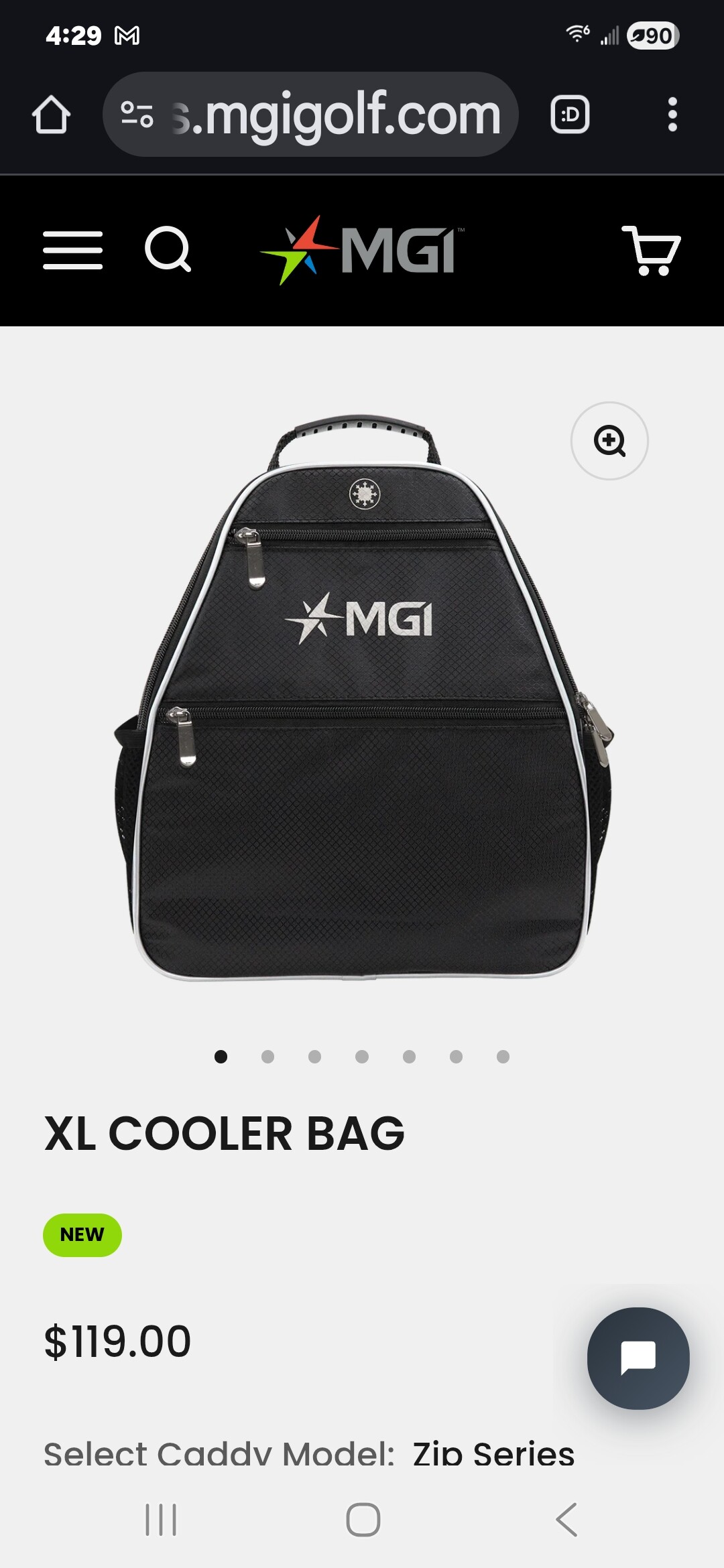Open the shopping cart
The image size is (724, 1568).
click(x=651, y=250)
